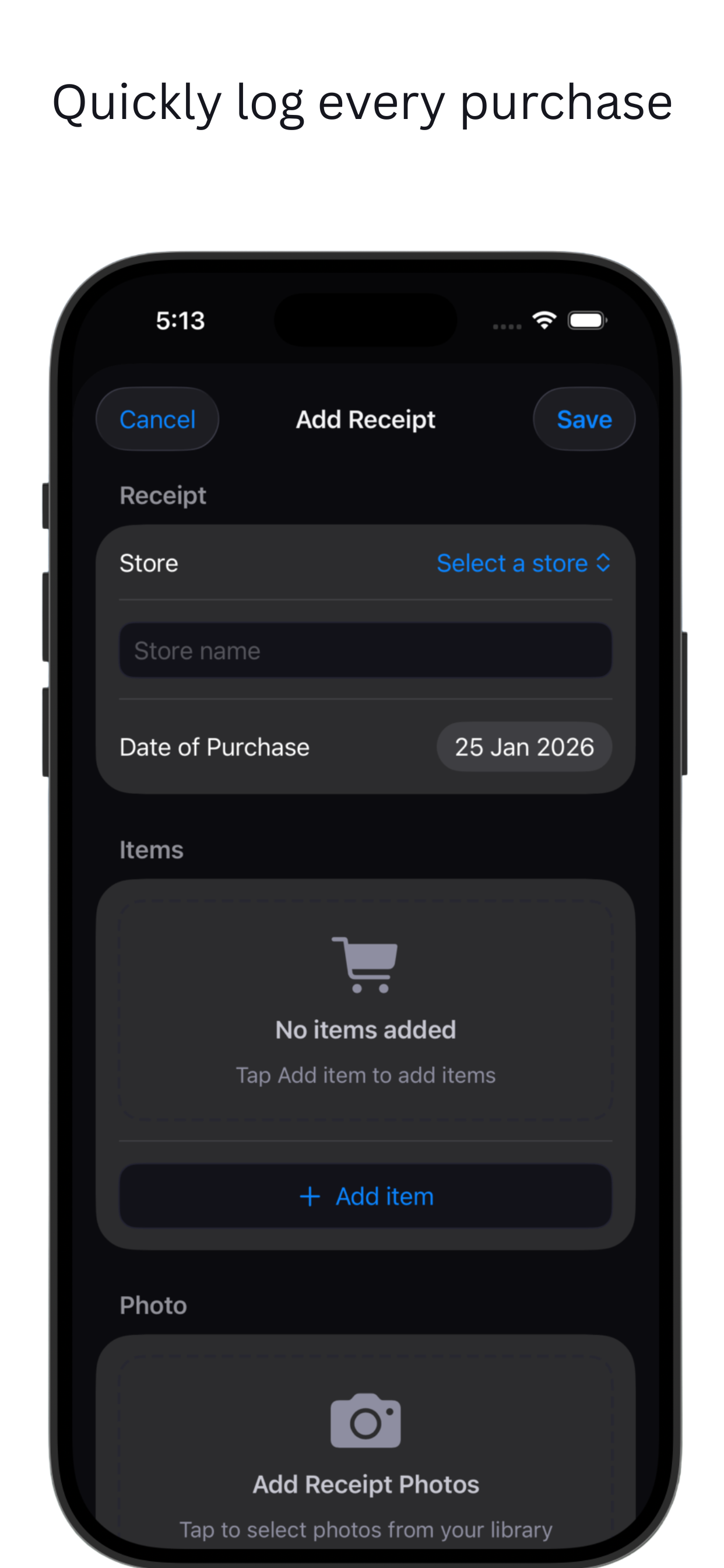Tap the Cancel button
Viewport: 724px width, 1568px height.
point(157,419)
